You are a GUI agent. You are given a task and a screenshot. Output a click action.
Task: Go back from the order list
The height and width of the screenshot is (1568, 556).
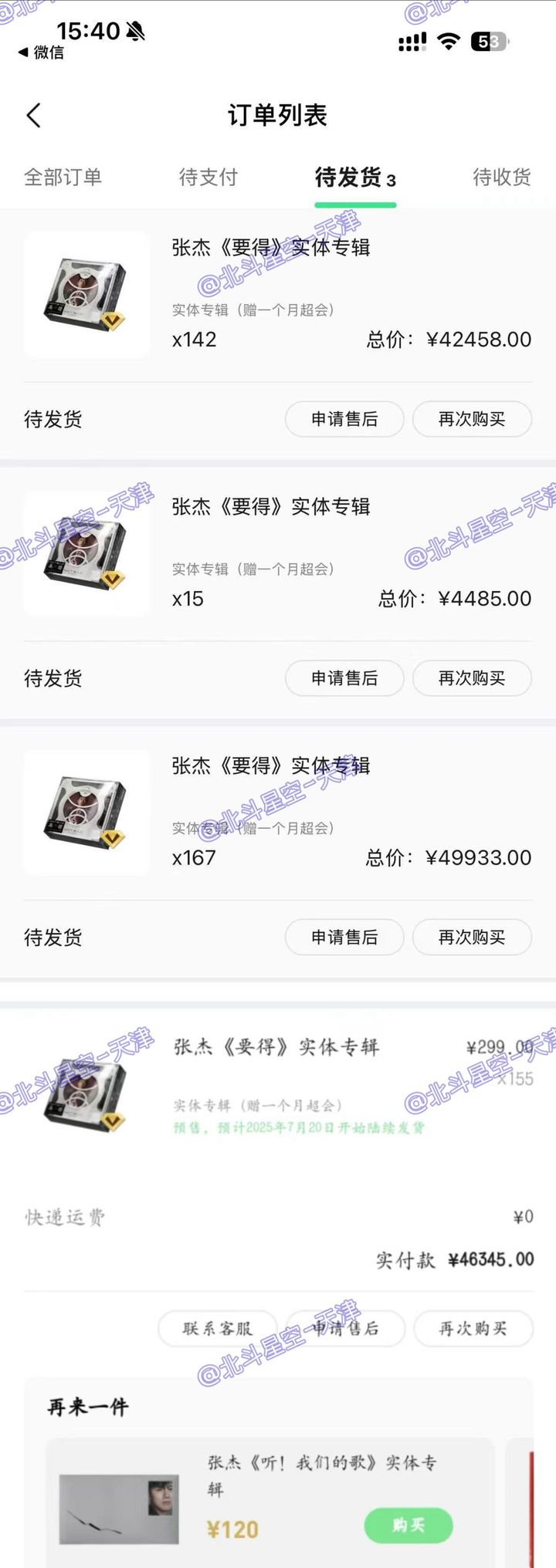[33, 116]
